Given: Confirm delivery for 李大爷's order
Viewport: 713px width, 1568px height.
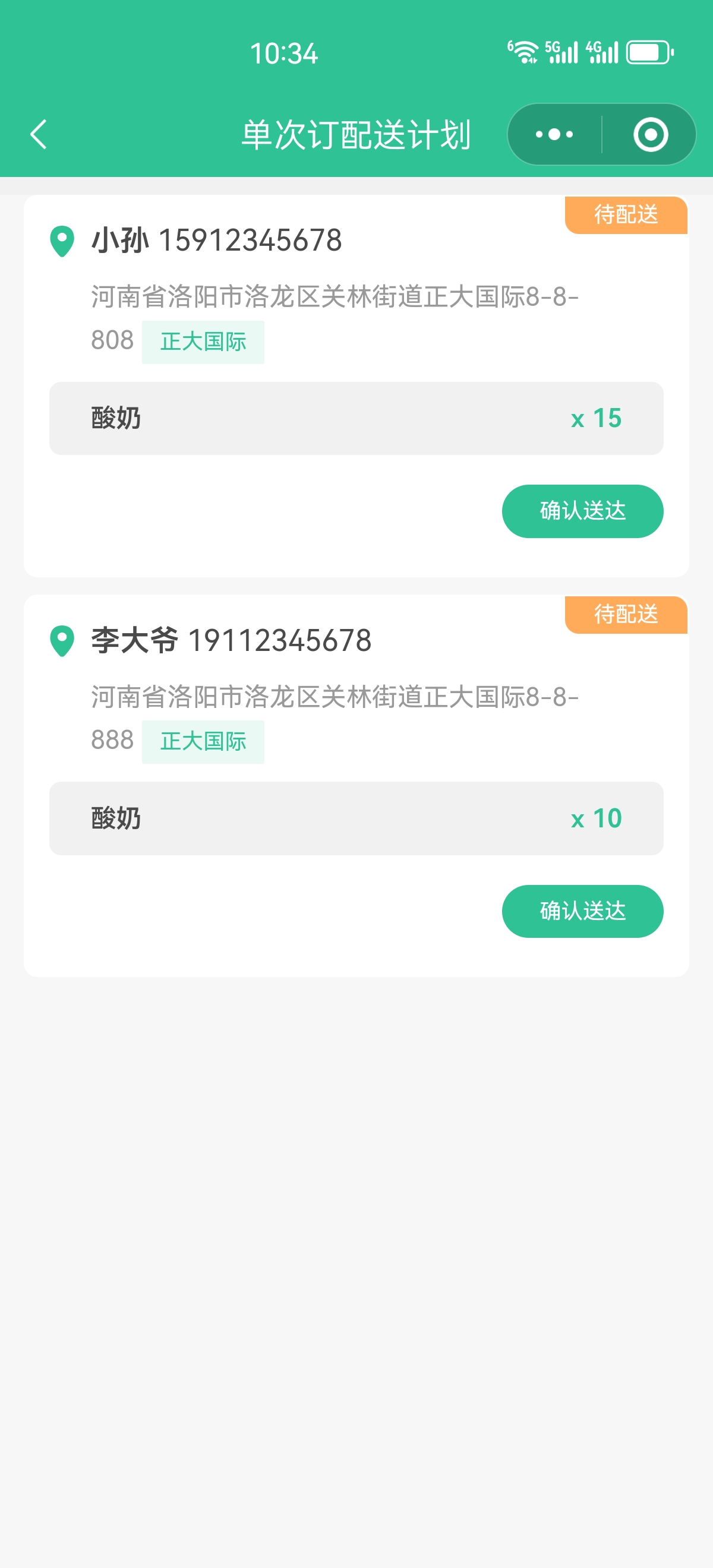Looking at the screenshot, I should pyautogui.click(x=582, y=911).
